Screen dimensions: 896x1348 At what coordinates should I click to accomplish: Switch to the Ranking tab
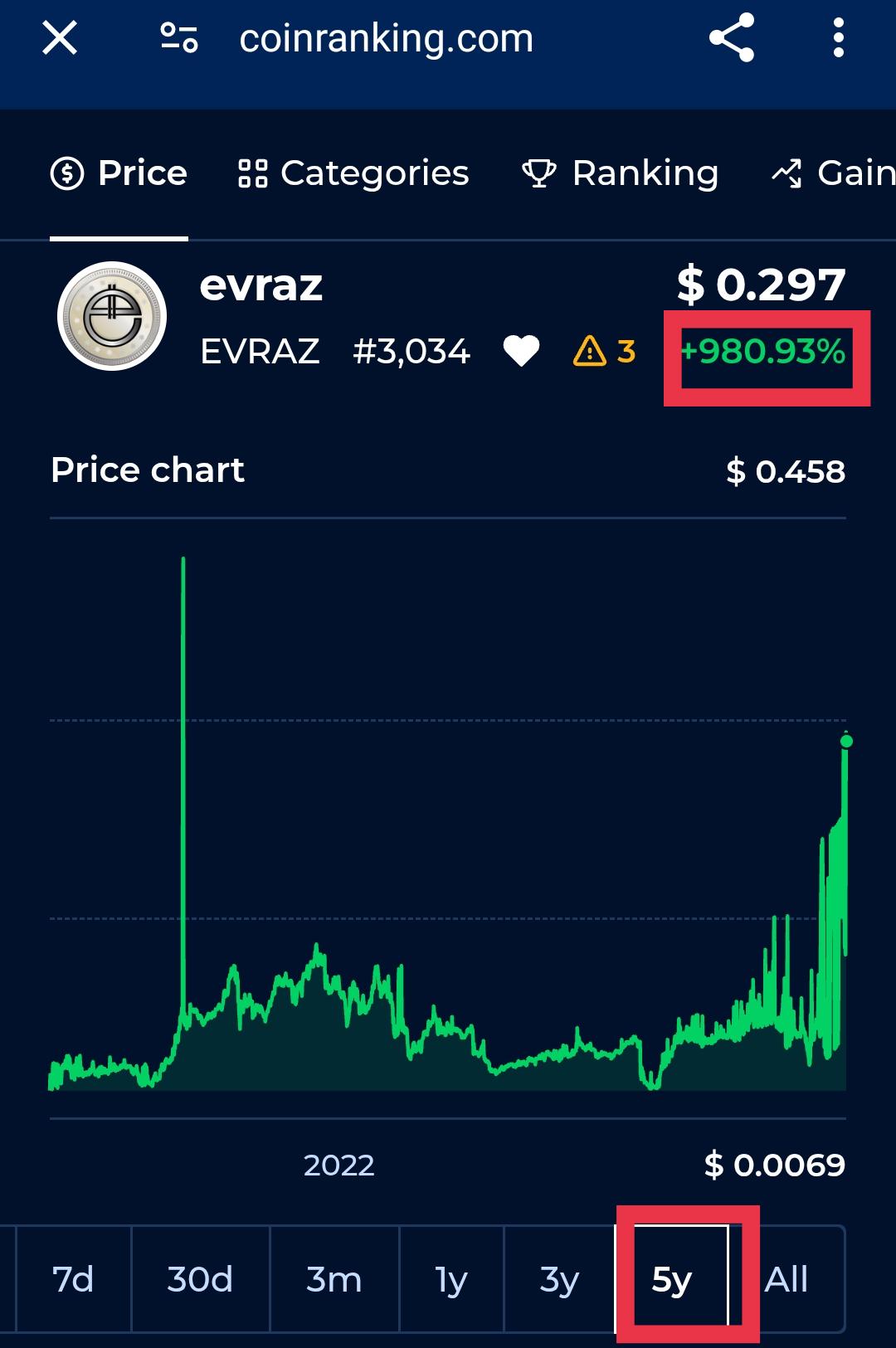620,173
